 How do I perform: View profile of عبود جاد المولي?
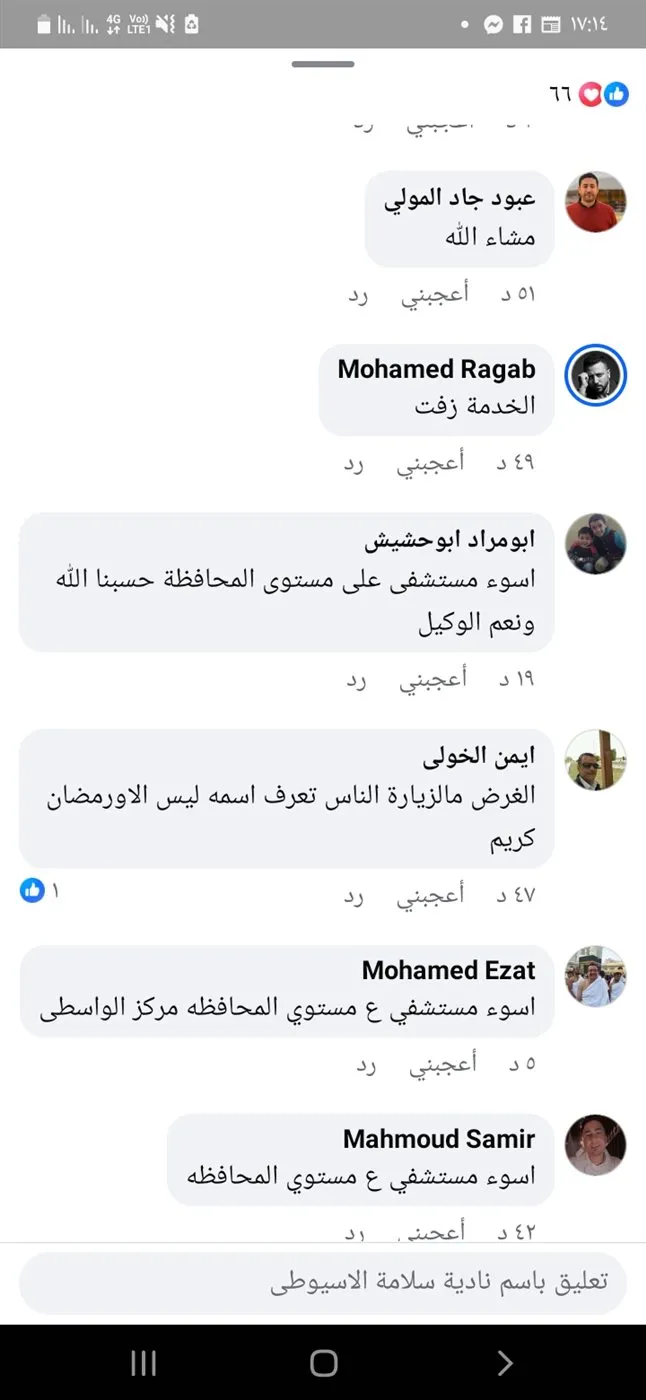coord(459,197)
